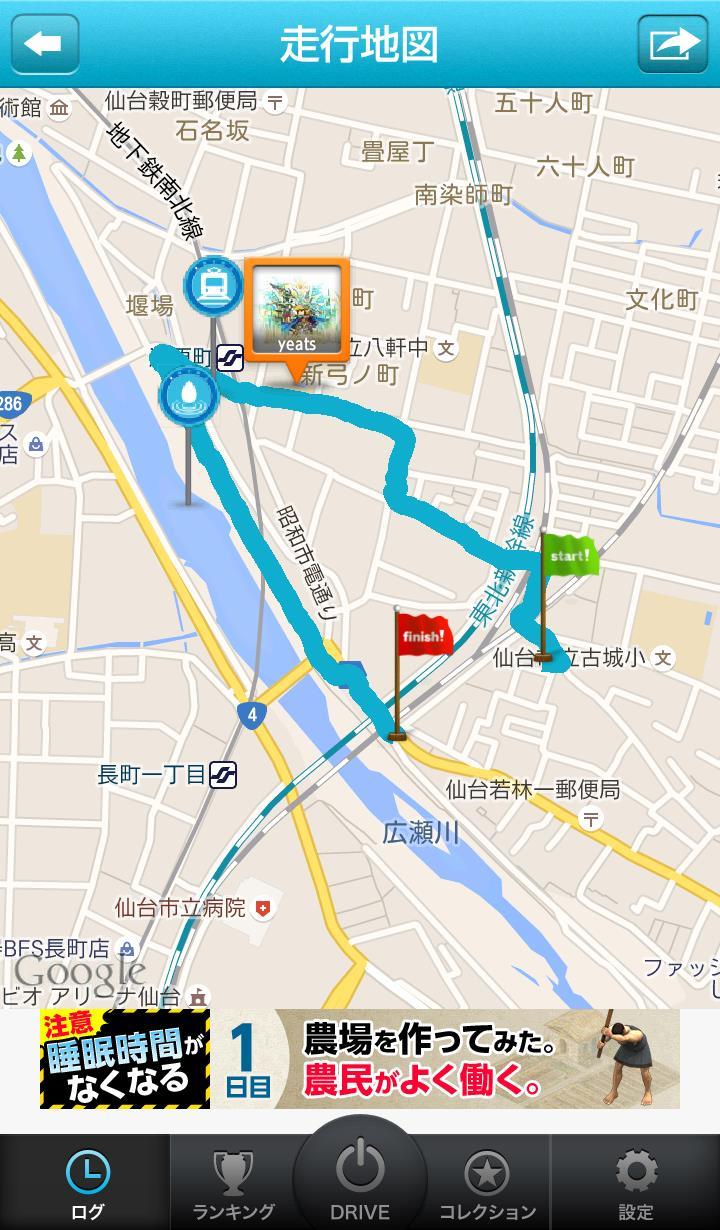The image size is (720, 1230).
Task: Share the driving map
Action: pos(672,44)
